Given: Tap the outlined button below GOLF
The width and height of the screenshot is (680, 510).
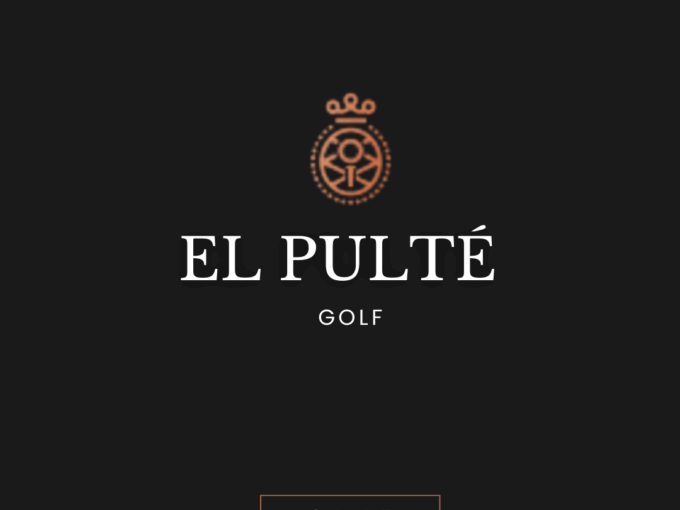Looking at the screenshot, I should click(x=350, y=502).
